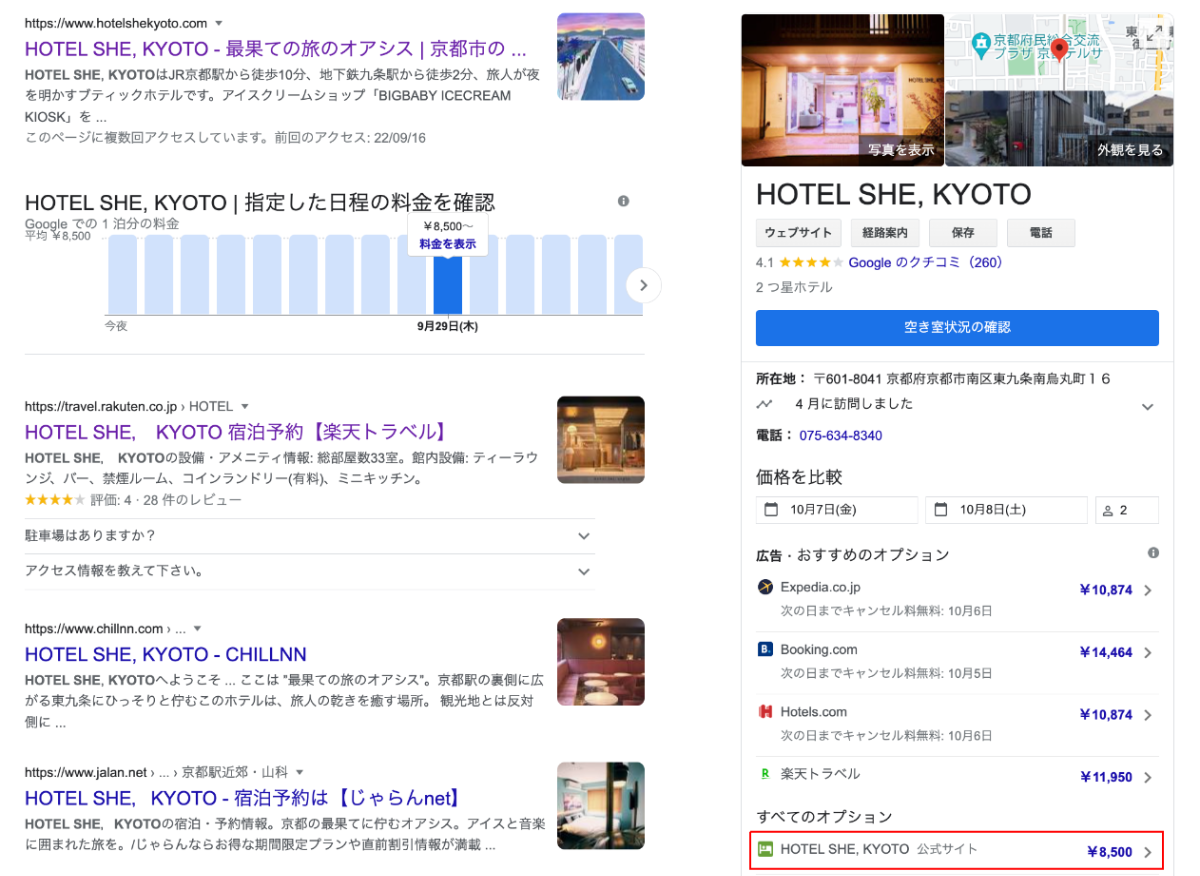
Task: Open the Booking.com ¥14,464 offer
Action: click(x=957, y=660)
